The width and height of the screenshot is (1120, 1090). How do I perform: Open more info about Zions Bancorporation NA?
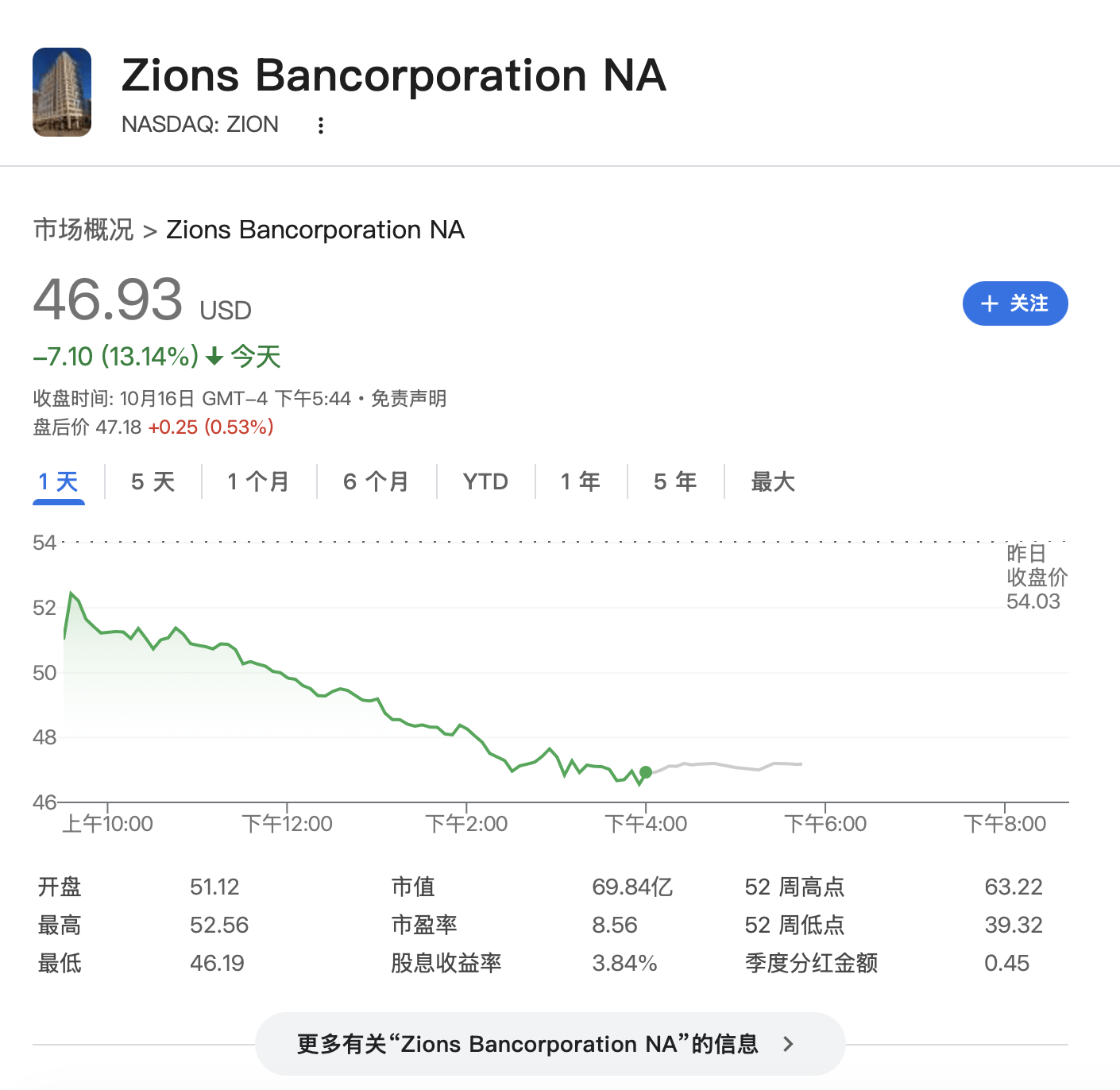click(x=550, y=1044)
